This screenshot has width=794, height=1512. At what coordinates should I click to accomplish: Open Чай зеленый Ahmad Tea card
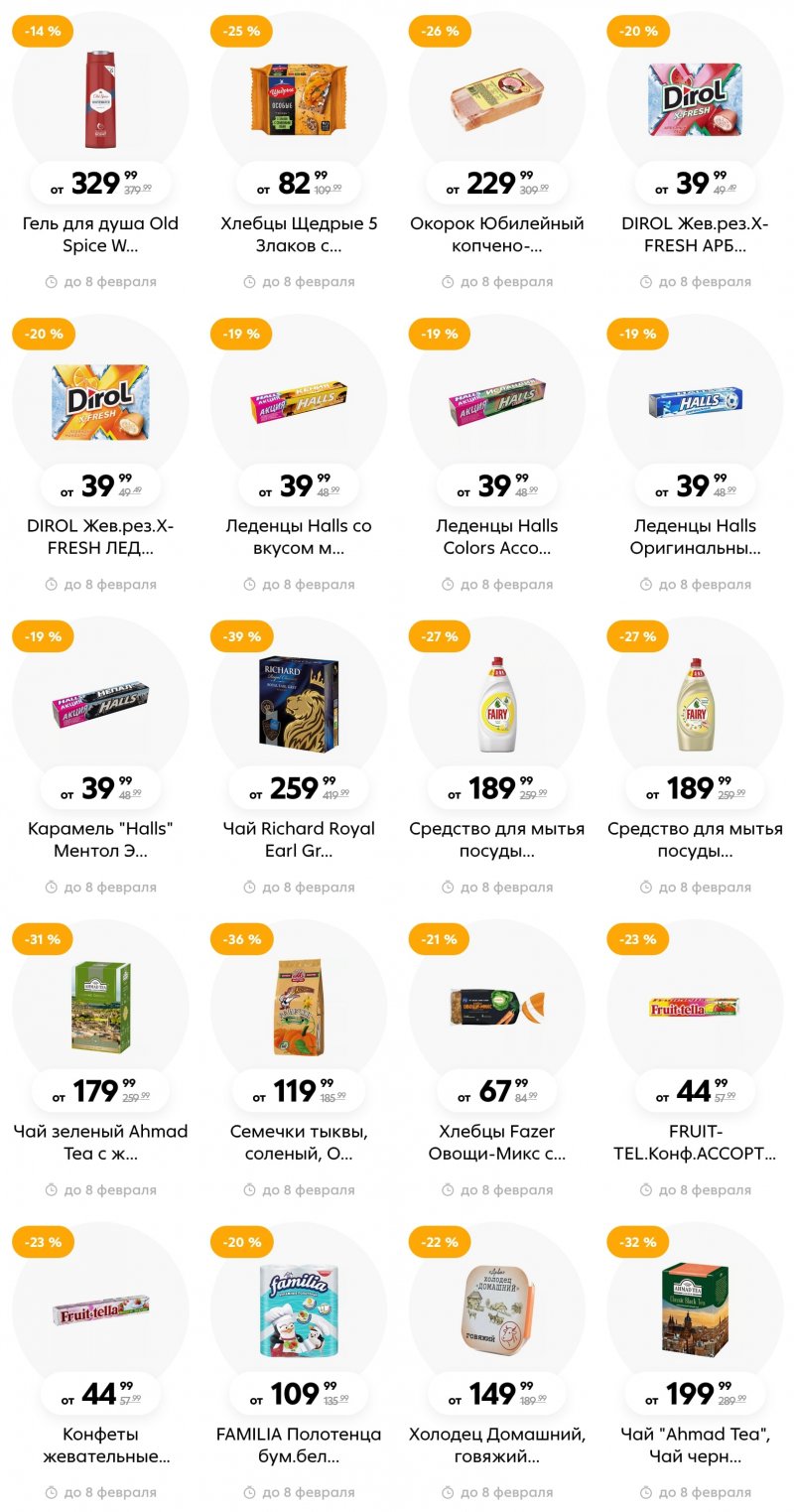(x=100, y=1008)
